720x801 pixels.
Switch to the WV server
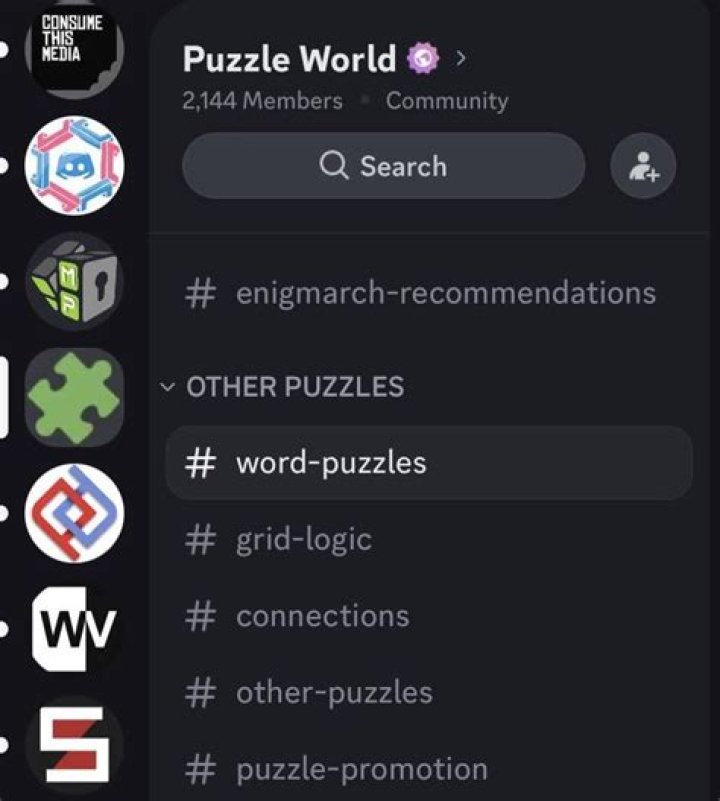click(x=73, y=630)
